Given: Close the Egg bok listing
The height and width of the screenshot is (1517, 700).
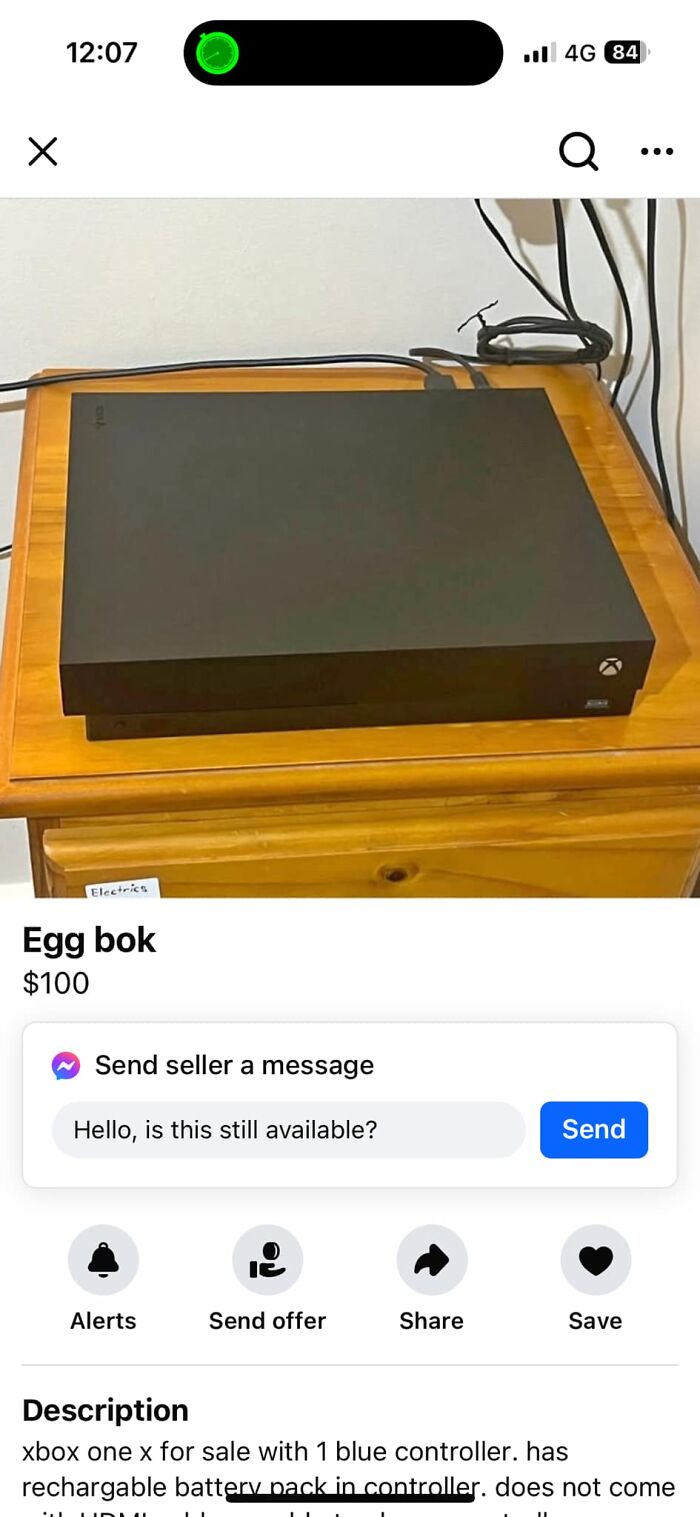Looking at the screenshot, I should 43,152.
